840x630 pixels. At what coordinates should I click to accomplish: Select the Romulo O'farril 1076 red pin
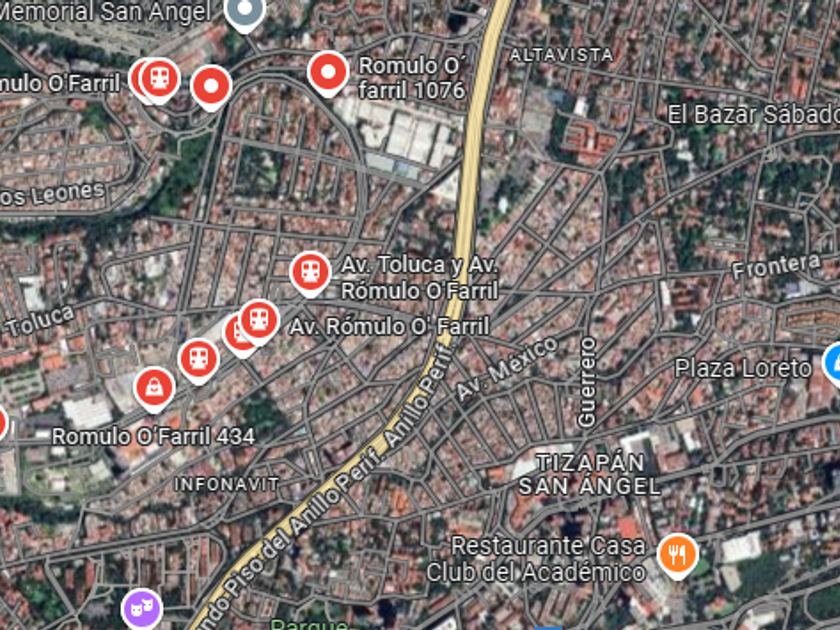pyautogui.click(x=327, y=72)
